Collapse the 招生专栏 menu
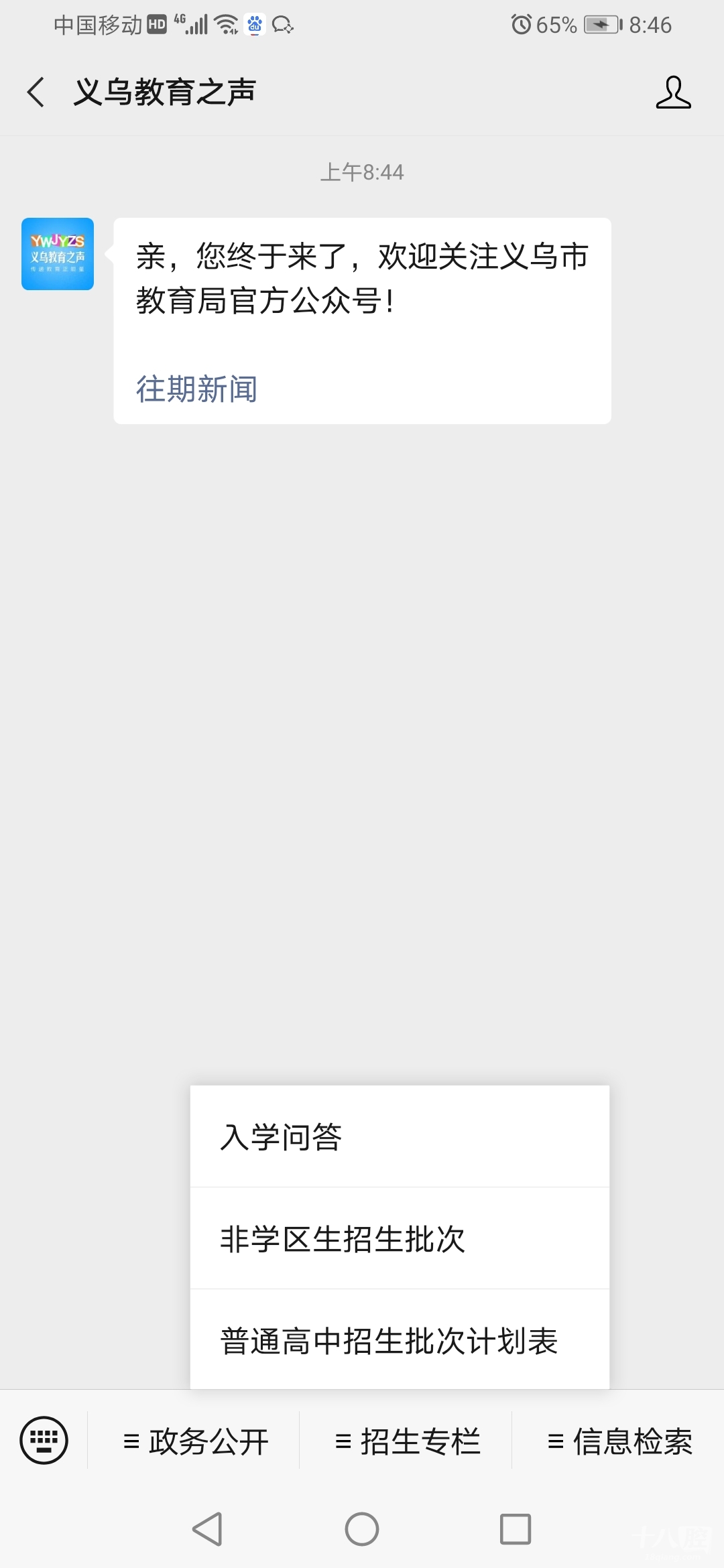Image resolution: width=724 pixels, height=1568 pixels. [x=406, y=1441]
